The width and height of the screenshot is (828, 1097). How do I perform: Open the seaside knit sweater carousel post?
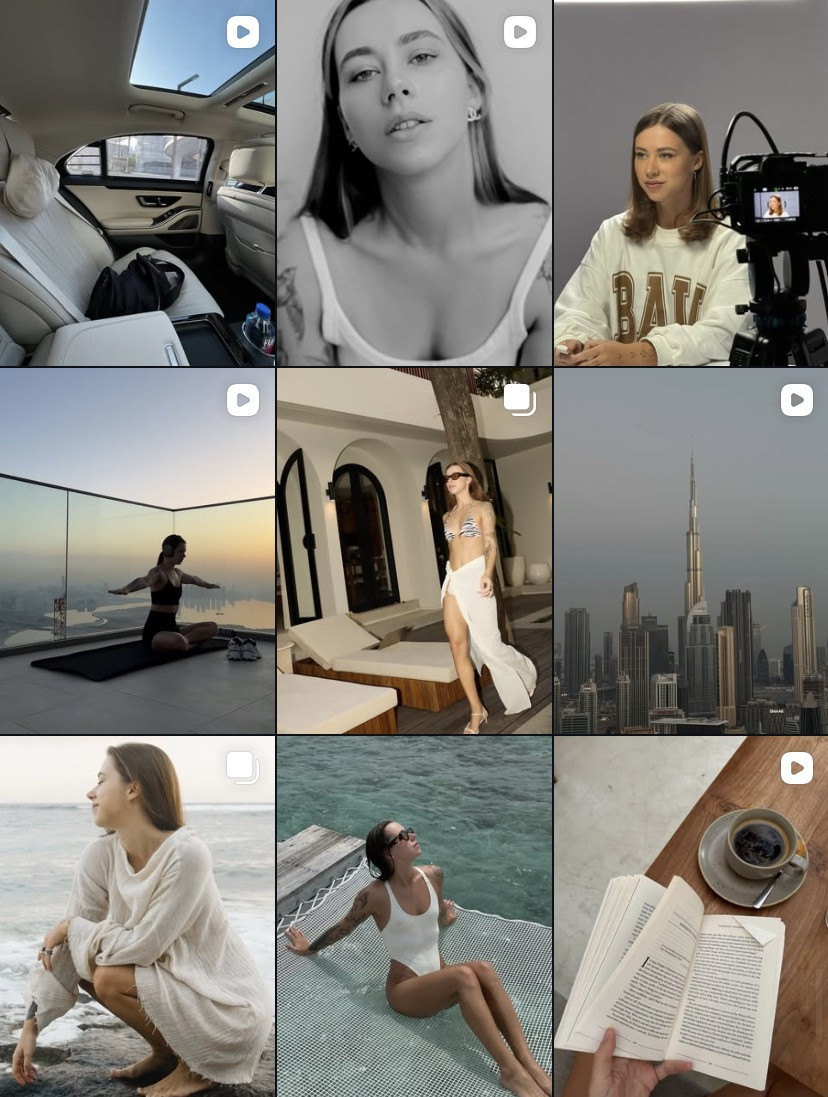tap(137, 917)
